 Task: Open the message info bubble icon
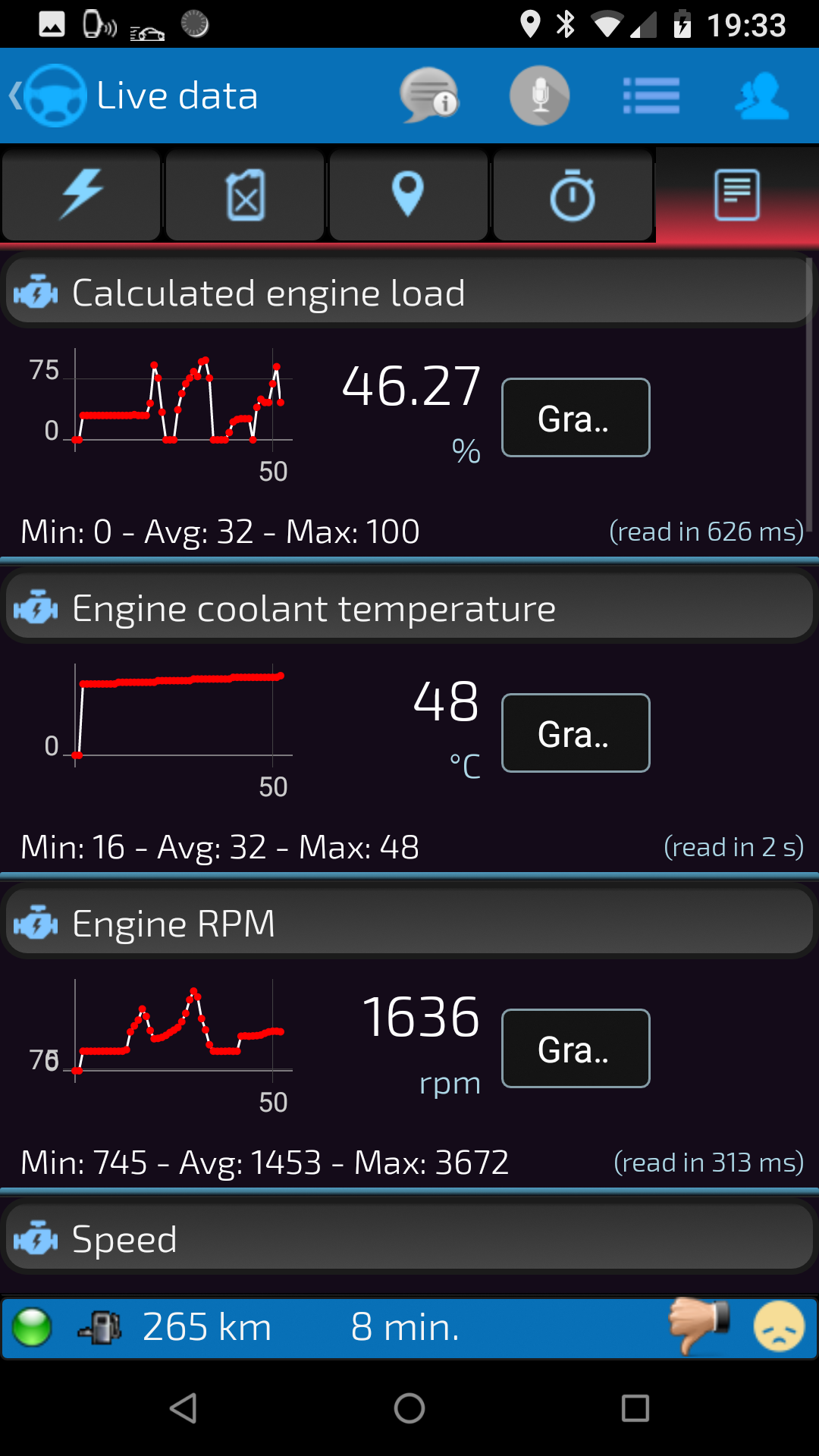click(x=429, y=96)
